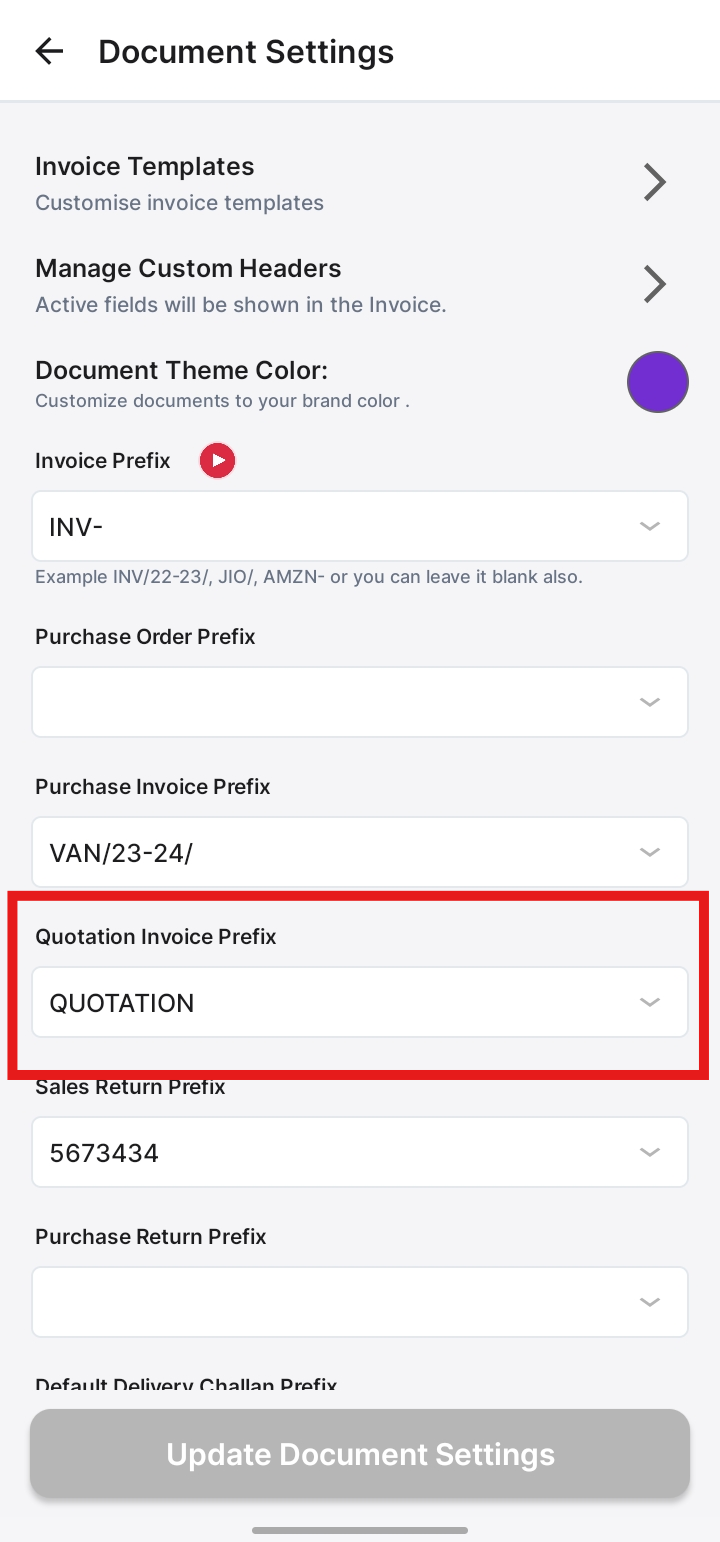Change the document theme color swatch
The image size is (720, 1542).
[x=658, y=382]
